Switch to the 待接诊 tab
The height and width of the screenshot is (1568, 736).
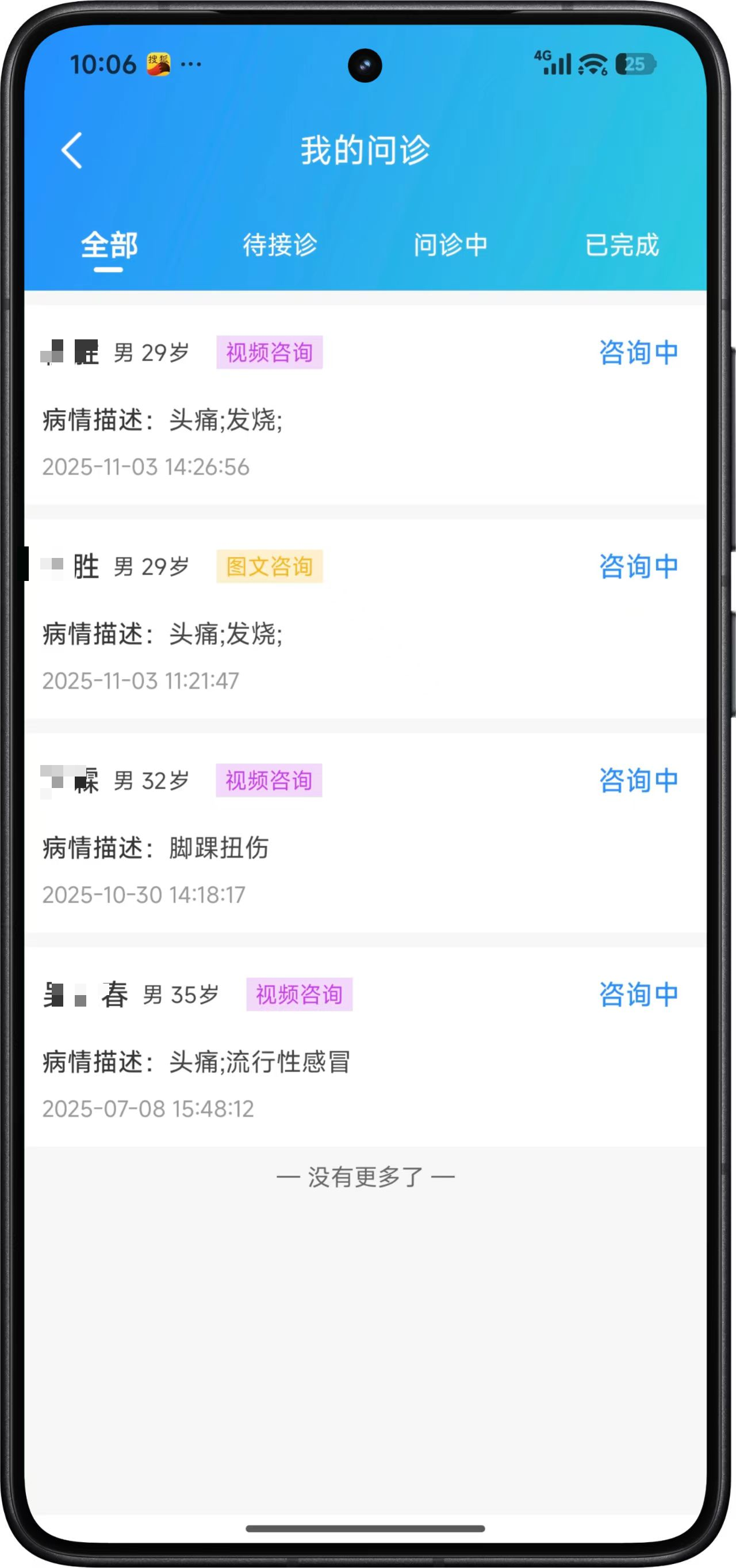pos(279,245)
